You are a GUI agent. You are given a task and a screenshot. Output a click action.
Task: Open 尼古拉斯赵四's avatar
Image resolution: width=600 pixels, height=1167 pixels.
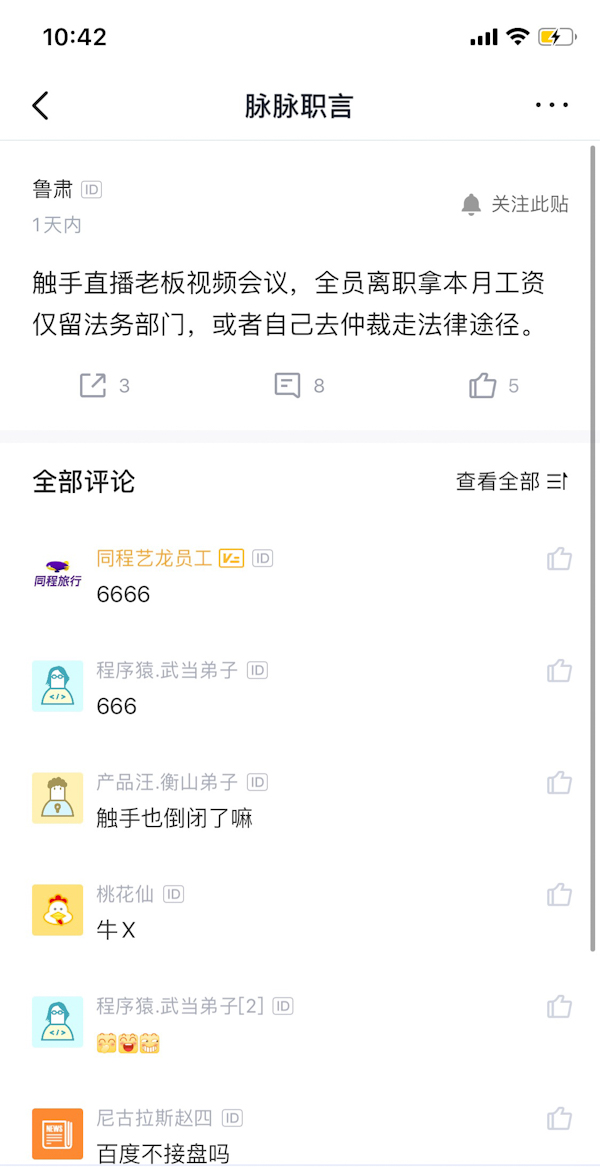[x=58, y=1134]
